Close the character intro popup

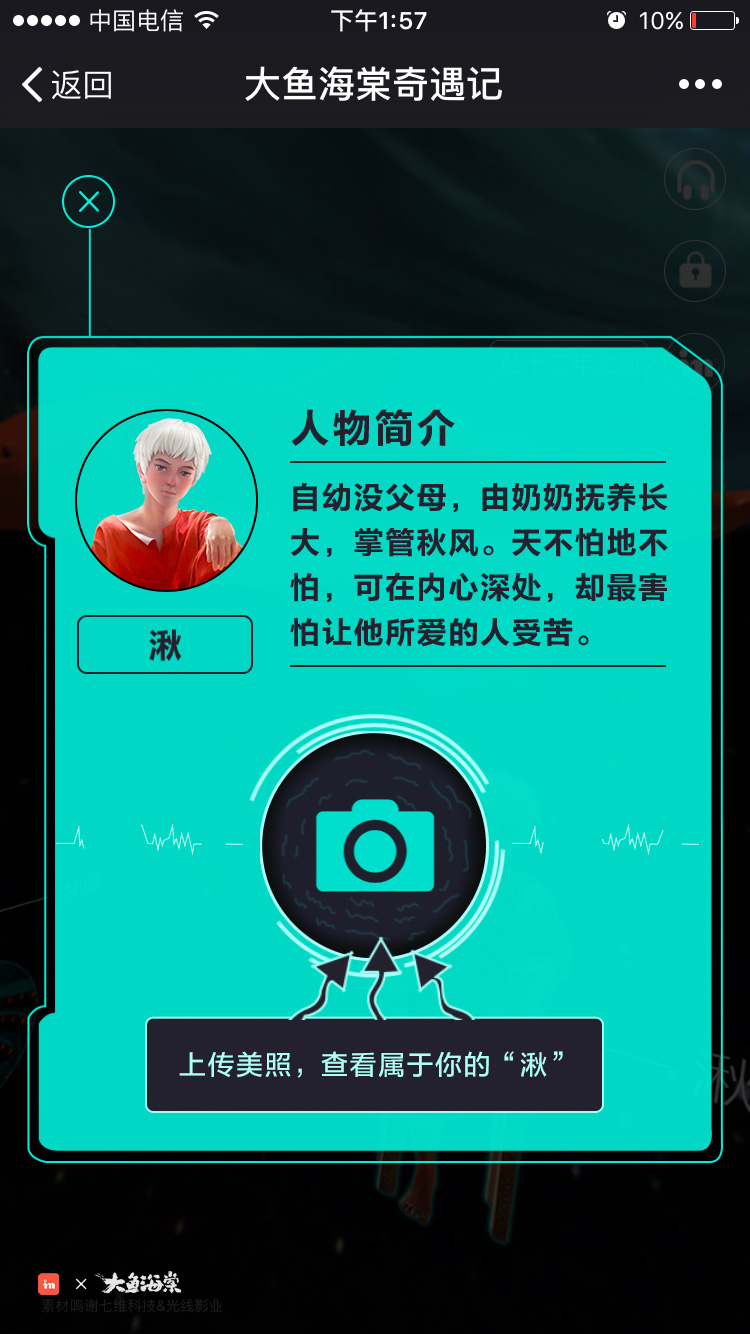coord(89,203)
